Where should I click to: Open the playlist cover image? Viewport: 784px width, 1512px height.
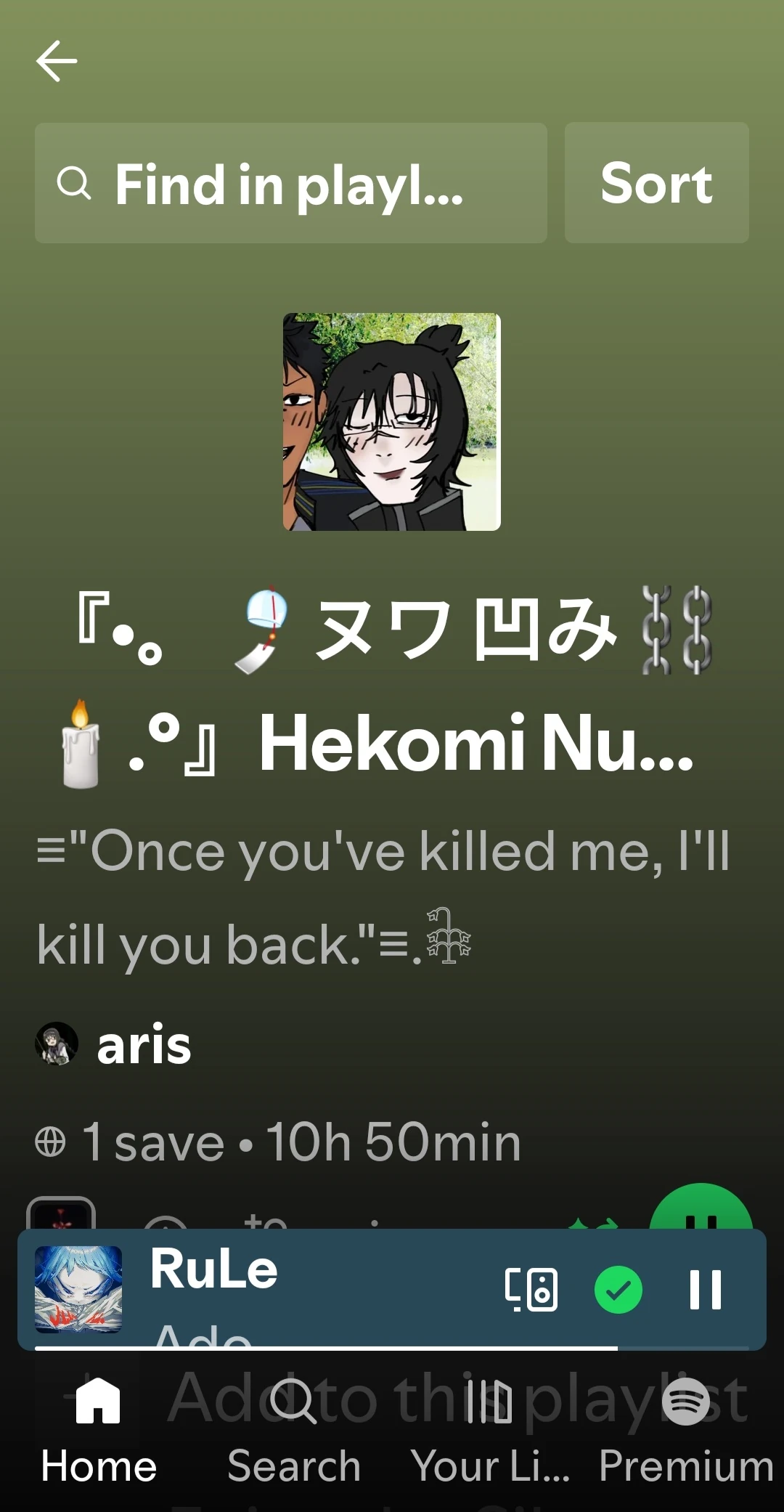click(392, 422)
